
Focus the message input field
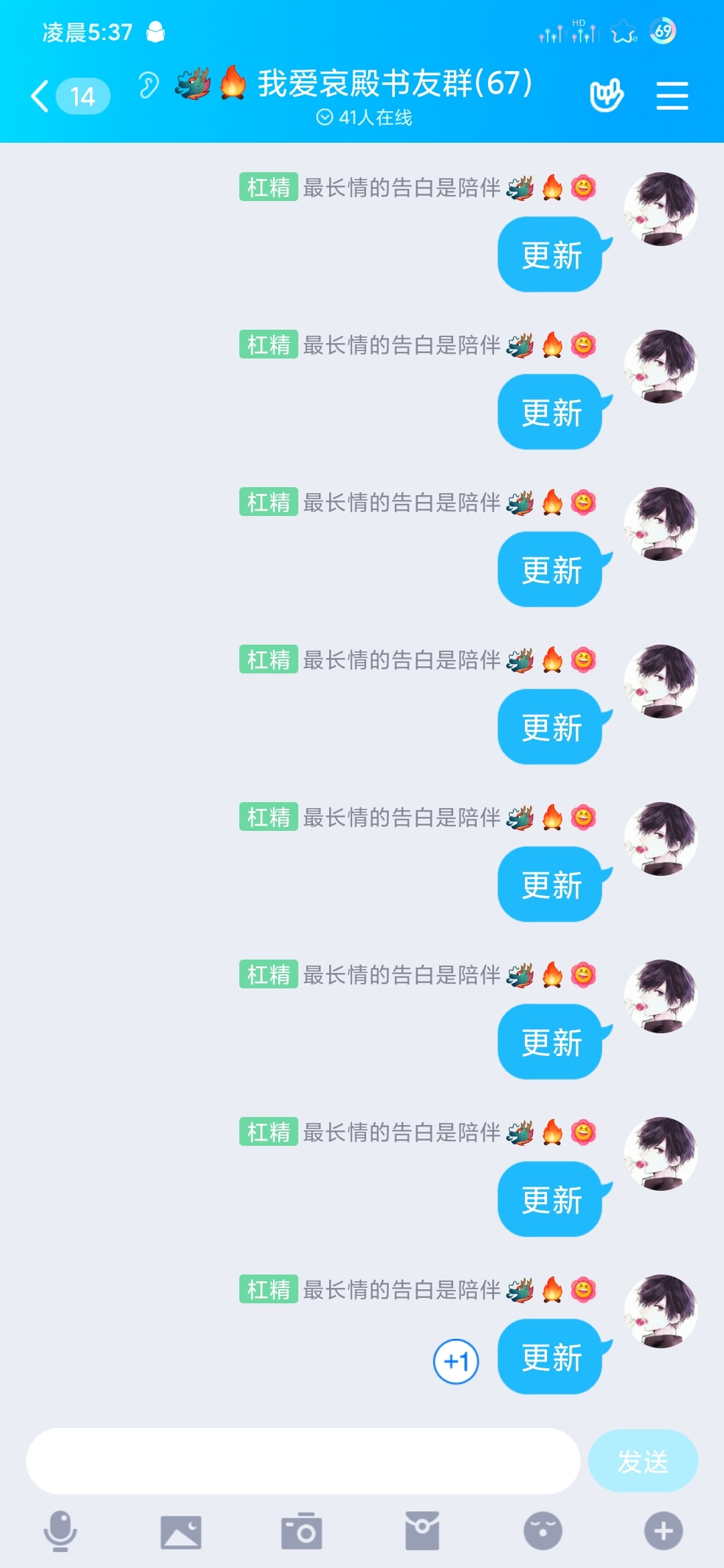point(303,1461)
